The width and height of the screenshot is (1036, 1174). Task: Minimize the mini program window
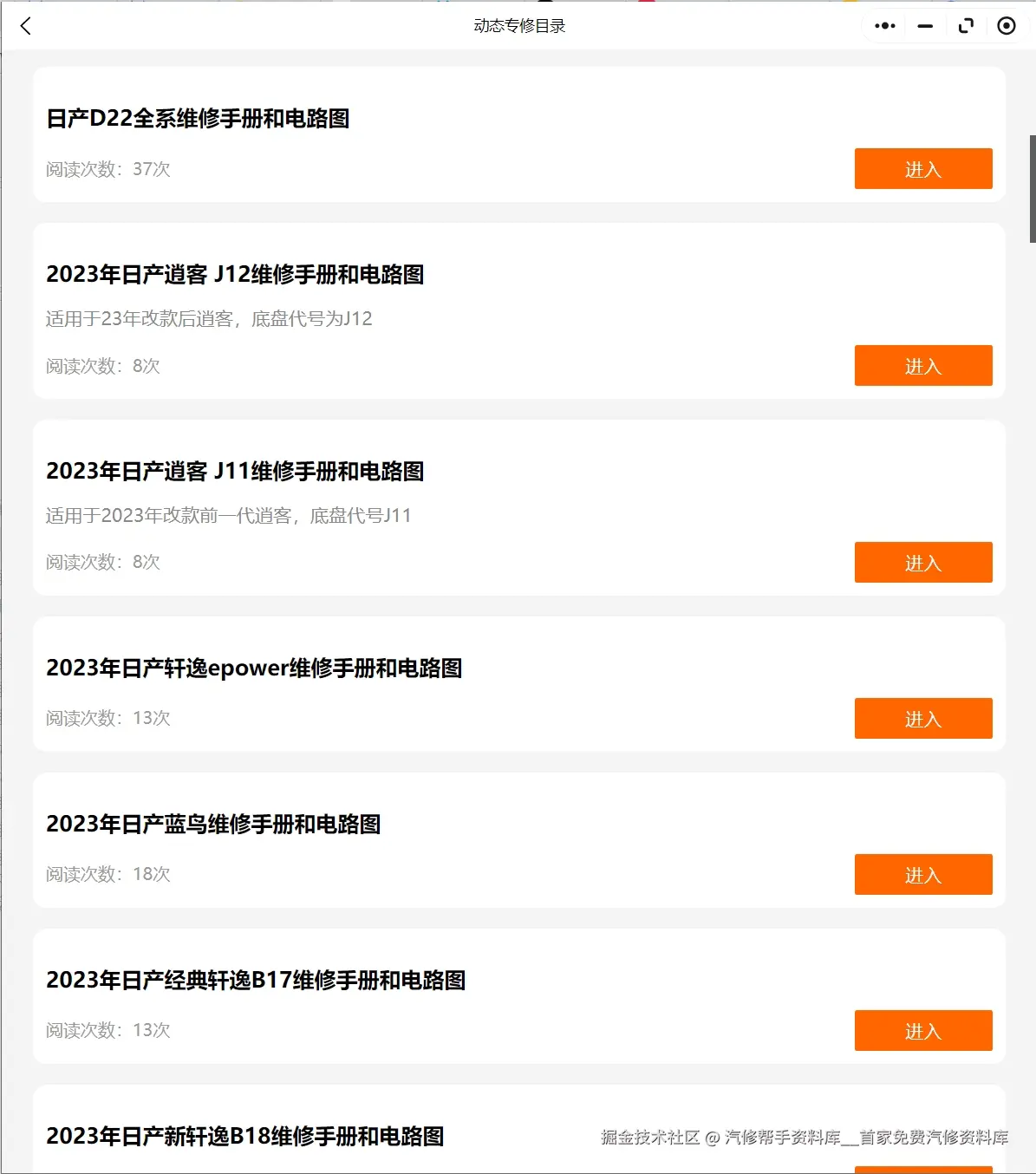tap(924, 26)
